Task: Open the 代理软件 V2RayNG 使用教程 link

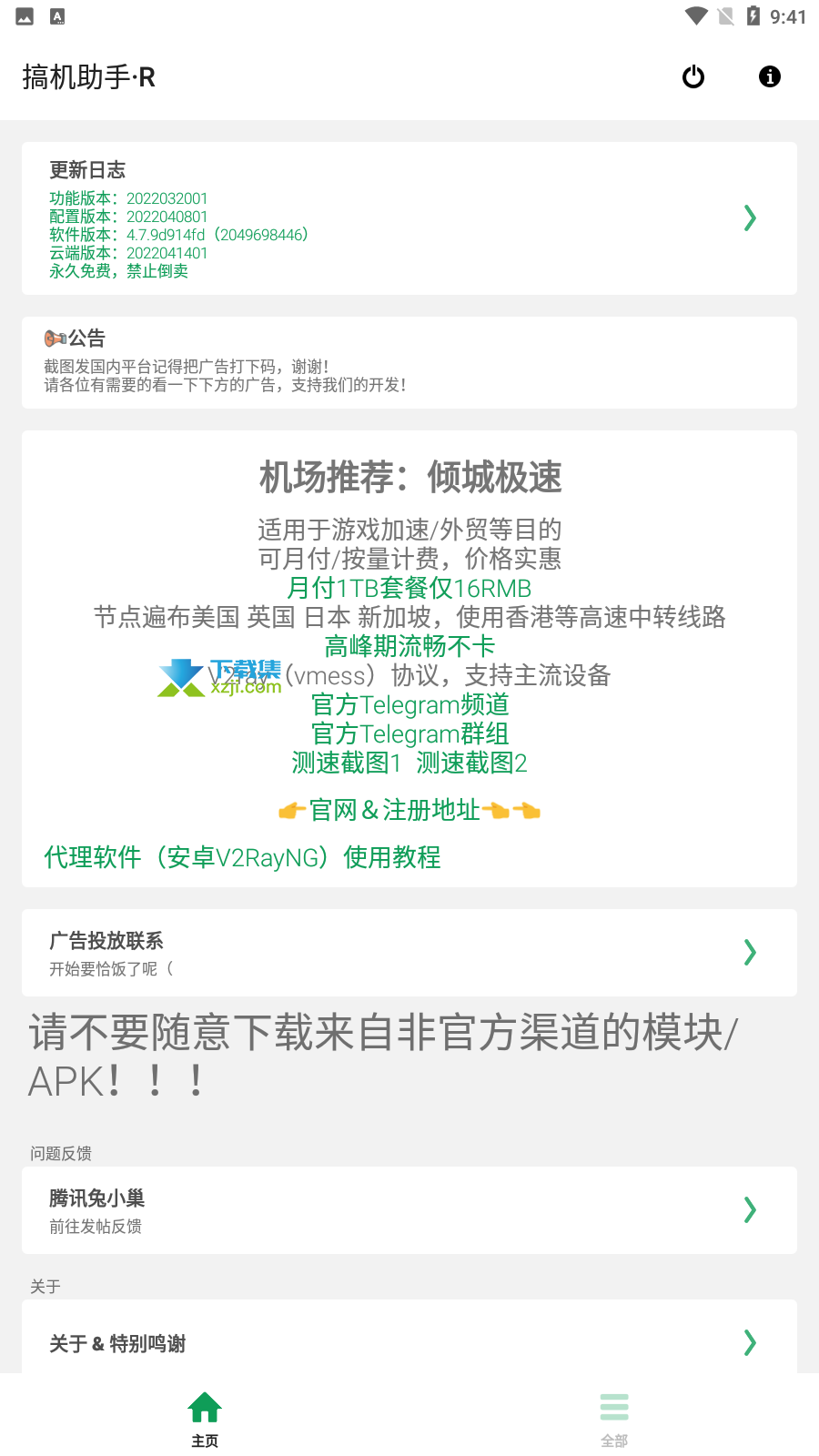Action: (242, 857)
